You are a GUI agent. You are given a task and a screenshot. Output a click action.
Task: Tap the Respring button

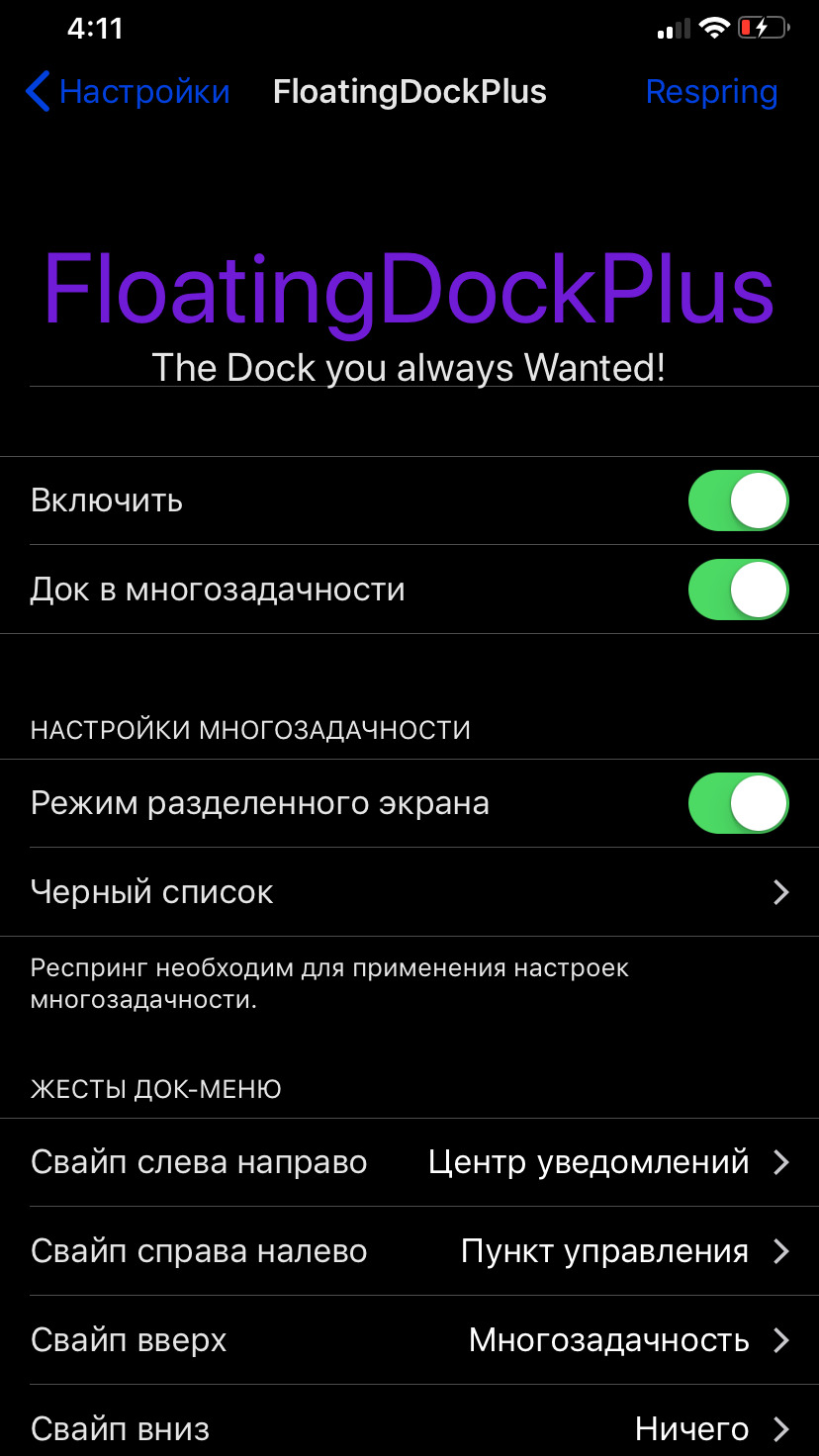point(711,92)
